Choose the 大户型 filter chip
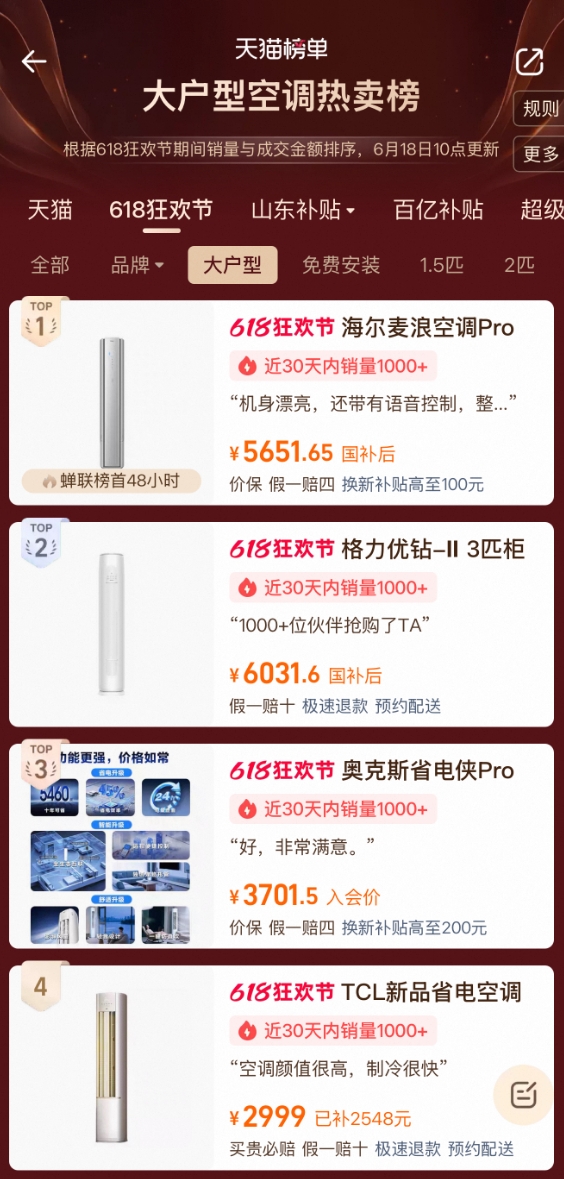Image resolution: width=564 pixels, height=1179 pixels. click(x=232, y=265)
